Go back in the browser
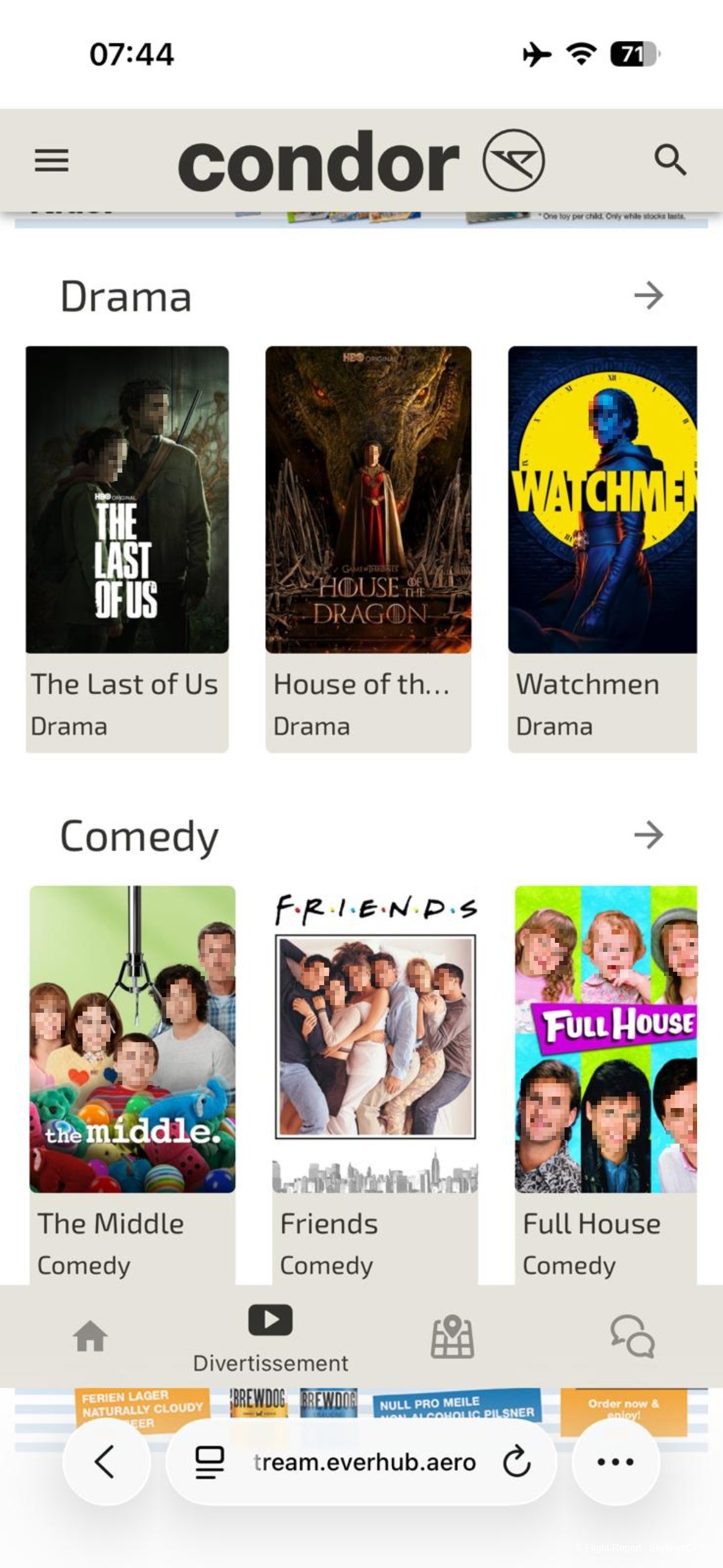 coord(106,1462)
